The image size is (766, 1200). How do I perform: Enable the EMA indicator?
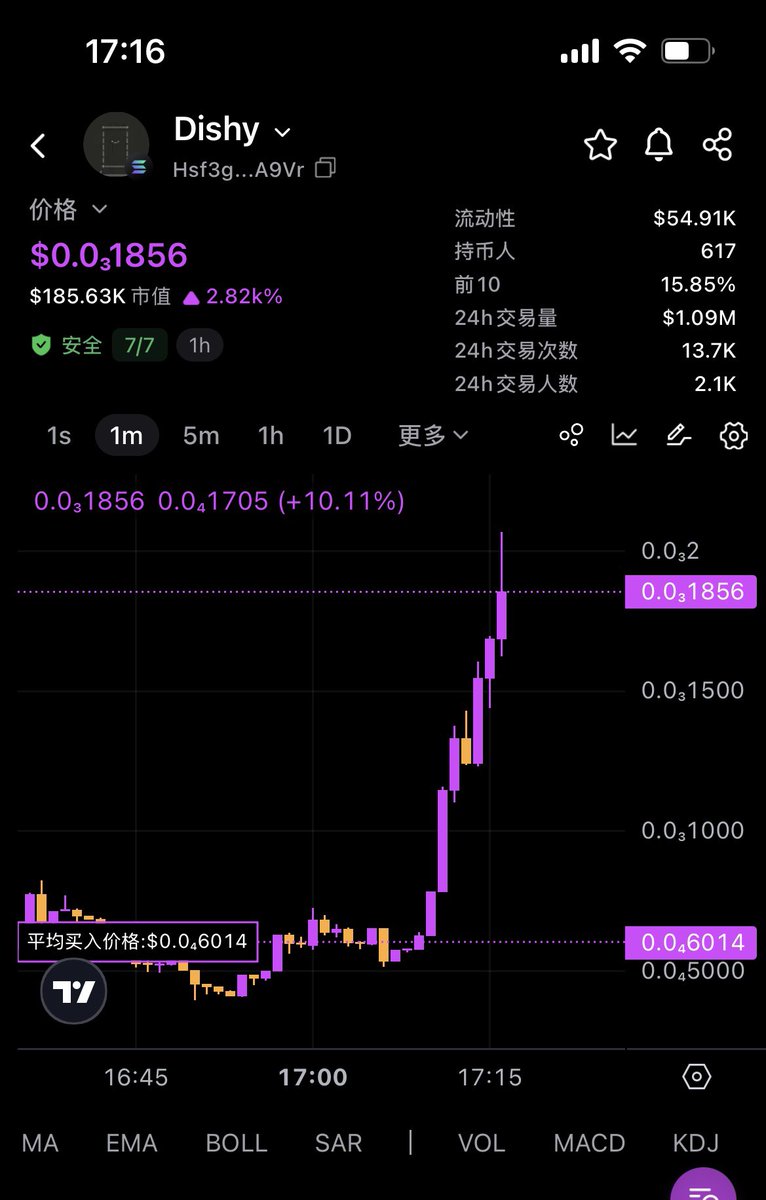132,1143
